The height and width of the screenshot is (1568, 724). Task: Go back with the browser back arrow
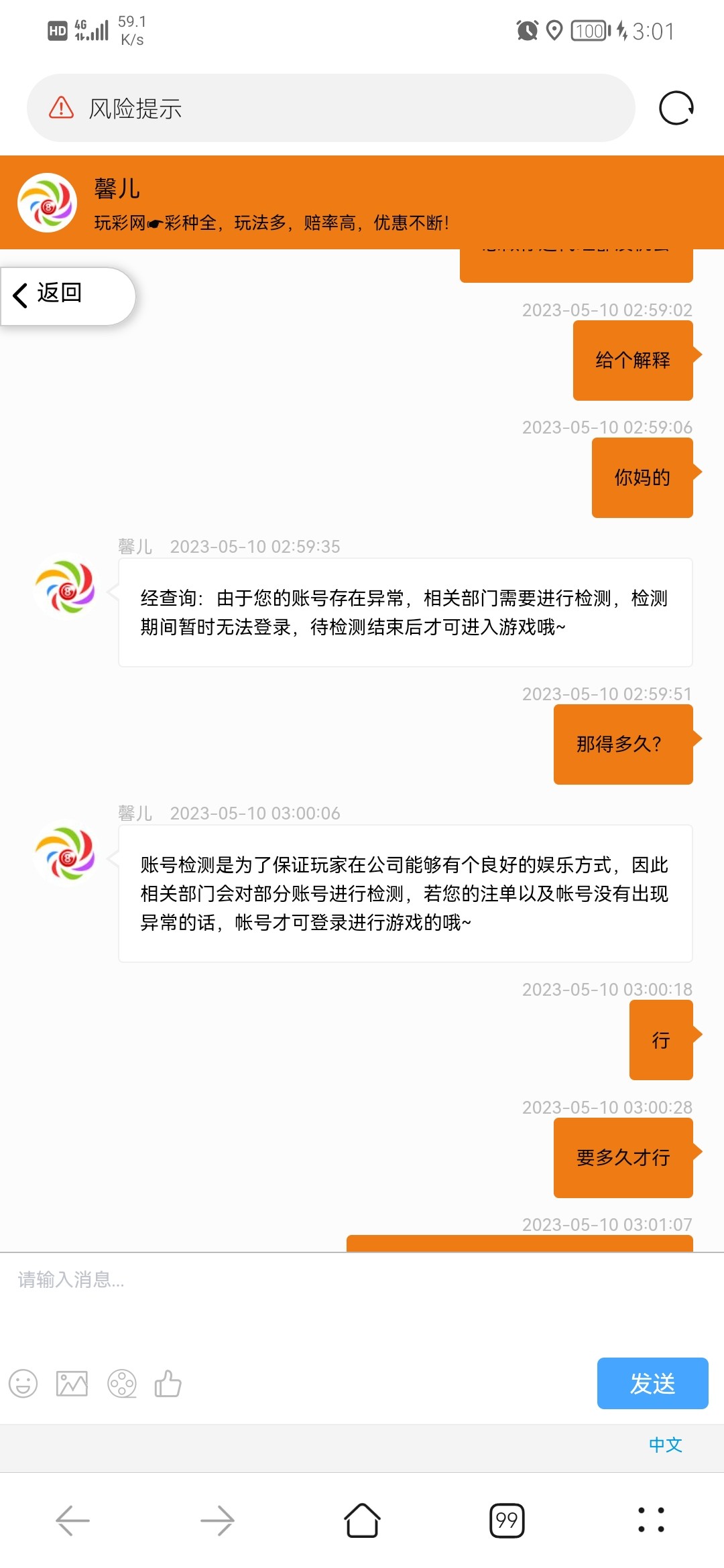72,1520
